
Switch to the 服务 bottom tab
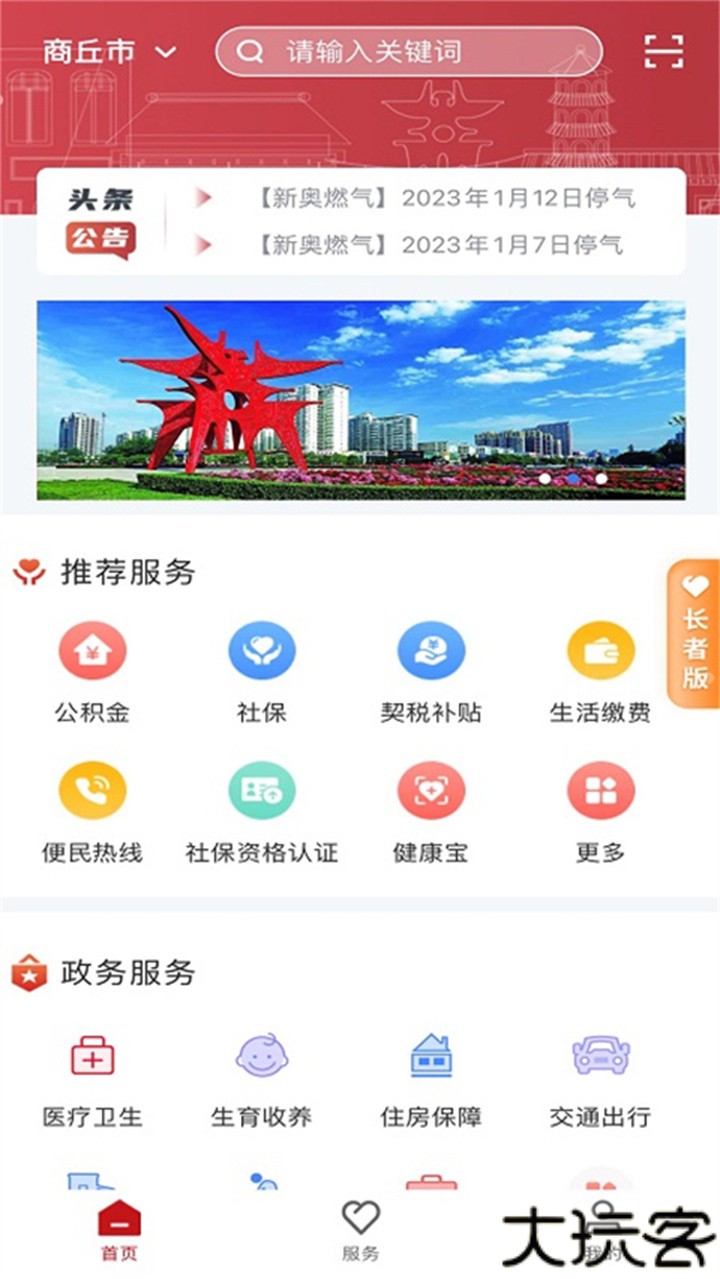click(361, 1230)
